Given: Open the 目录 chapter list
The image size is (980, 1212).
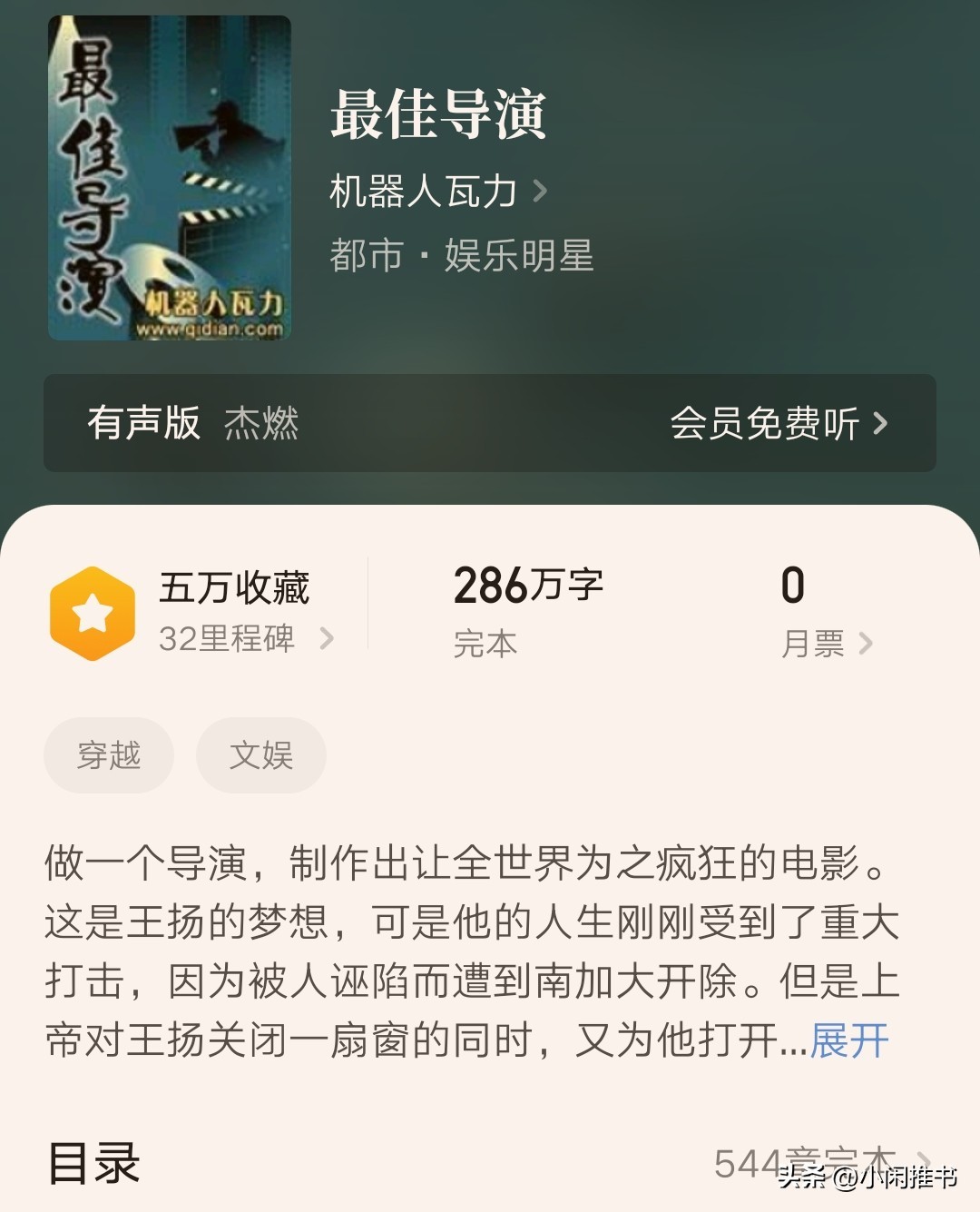Looking at the screenshot, I should pyautogui.click(x=490, y=1163).
